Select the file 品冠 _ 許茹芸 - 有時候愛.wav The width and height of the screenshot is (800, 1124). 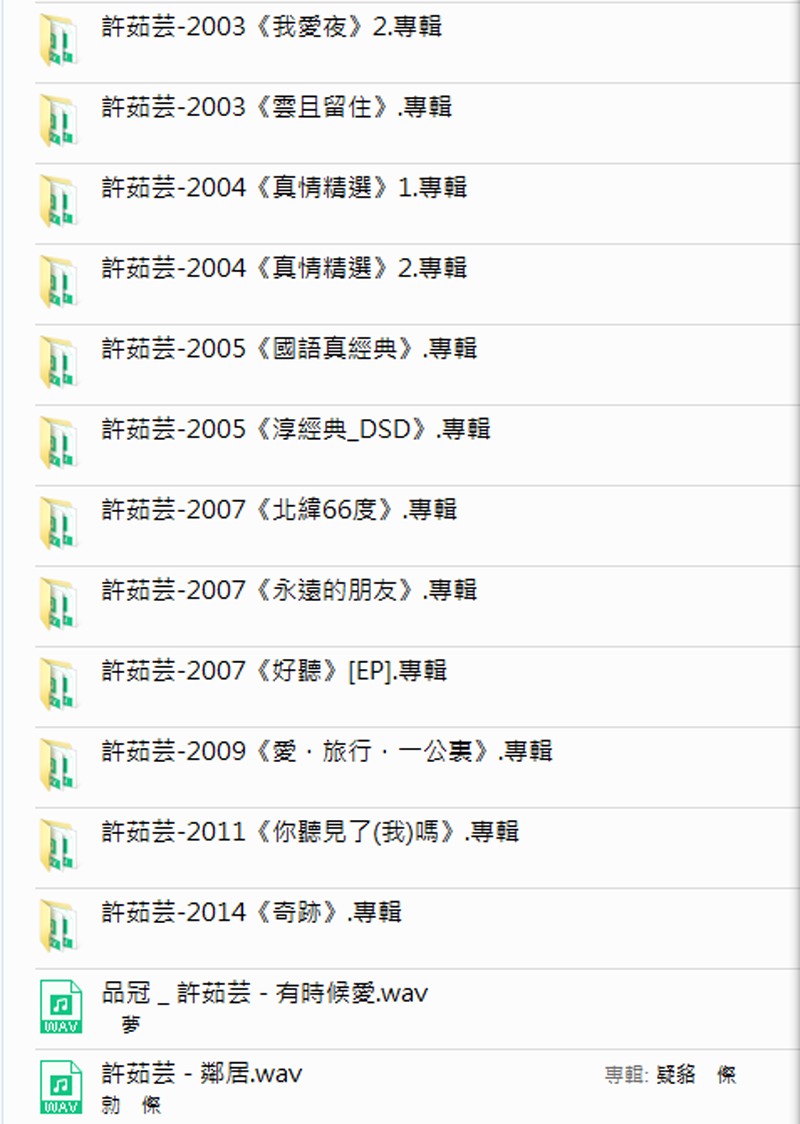(x=265, y=994)
